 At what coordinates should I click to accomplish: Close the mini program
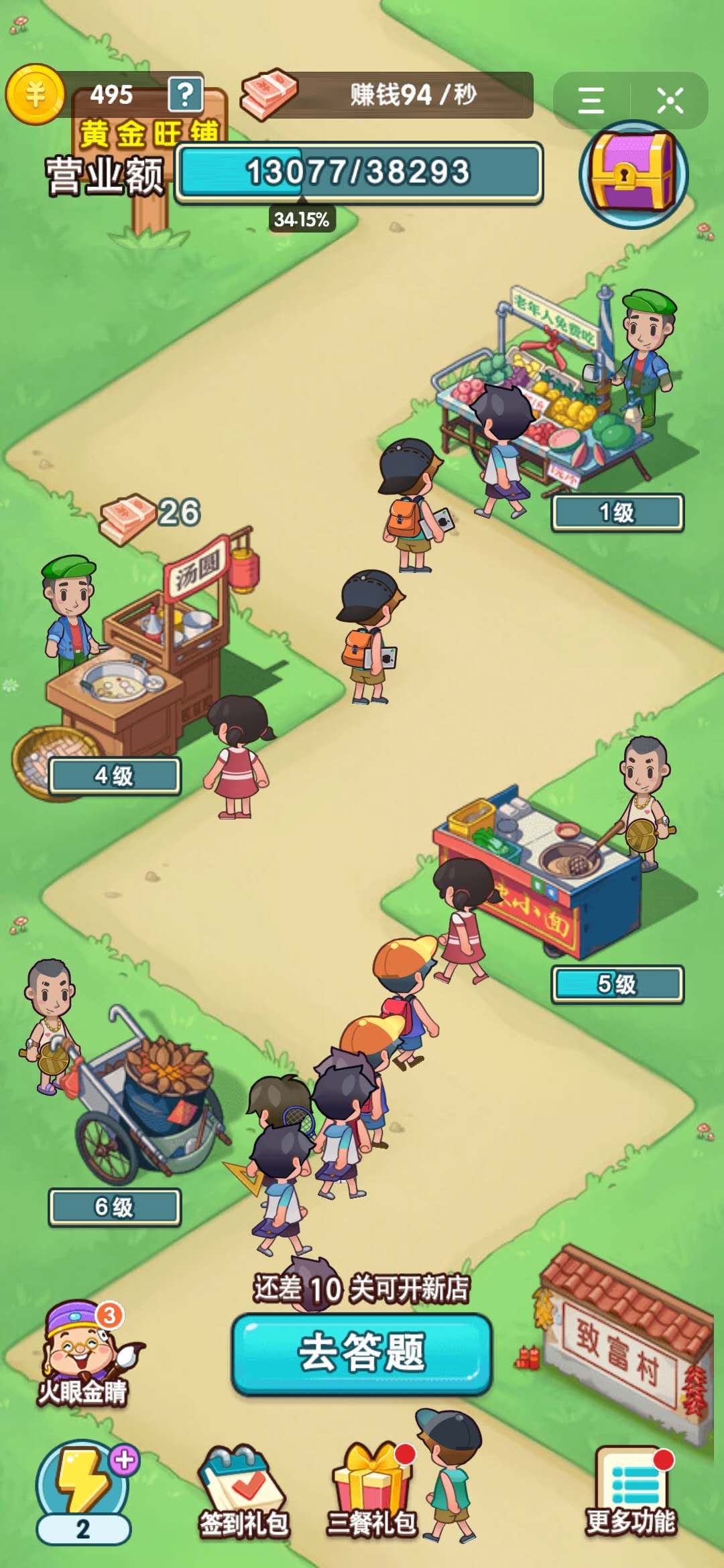670,101
